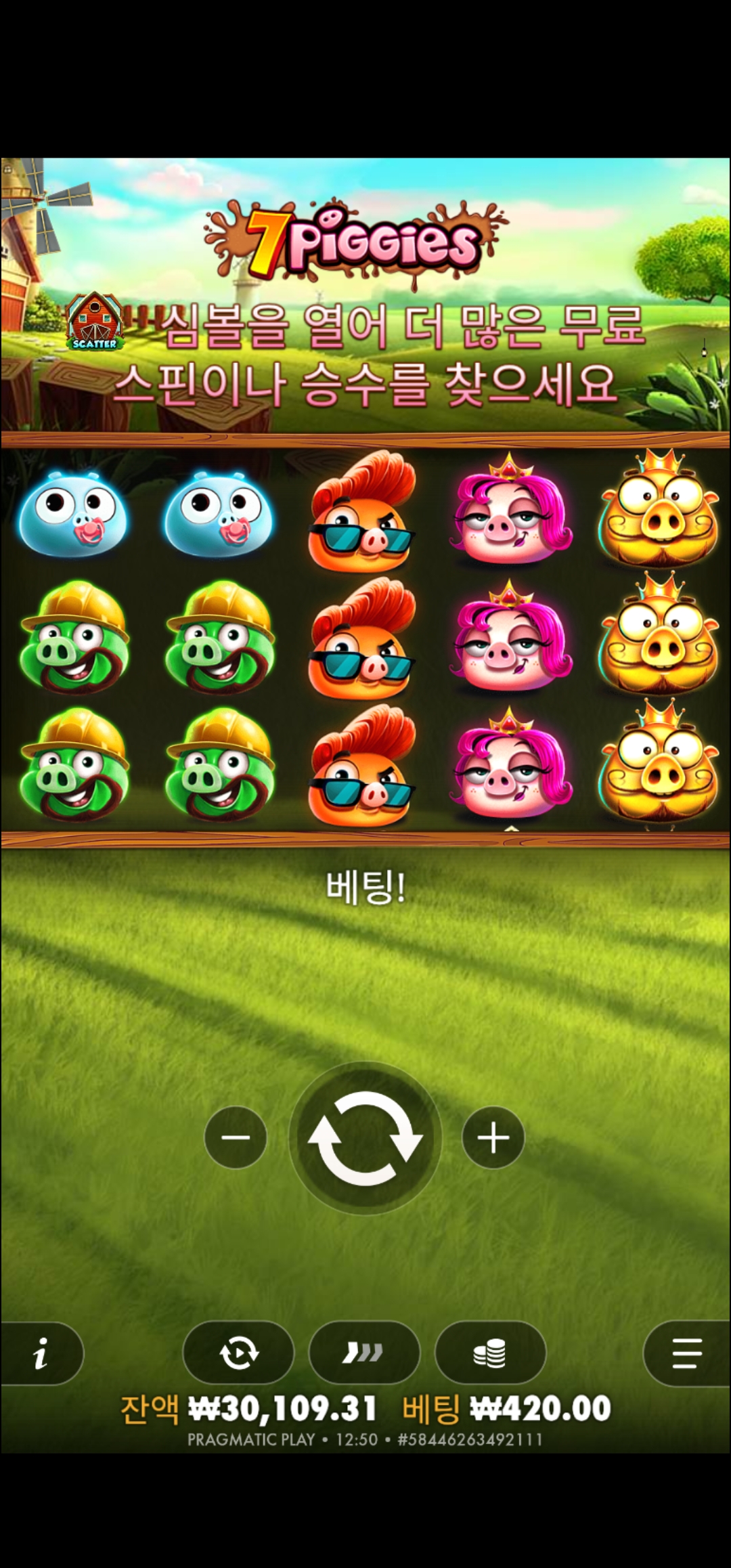Open the bet coins settings
Image resolution: width=731 pixels, height=1568 pixels.
point(490,1353)
